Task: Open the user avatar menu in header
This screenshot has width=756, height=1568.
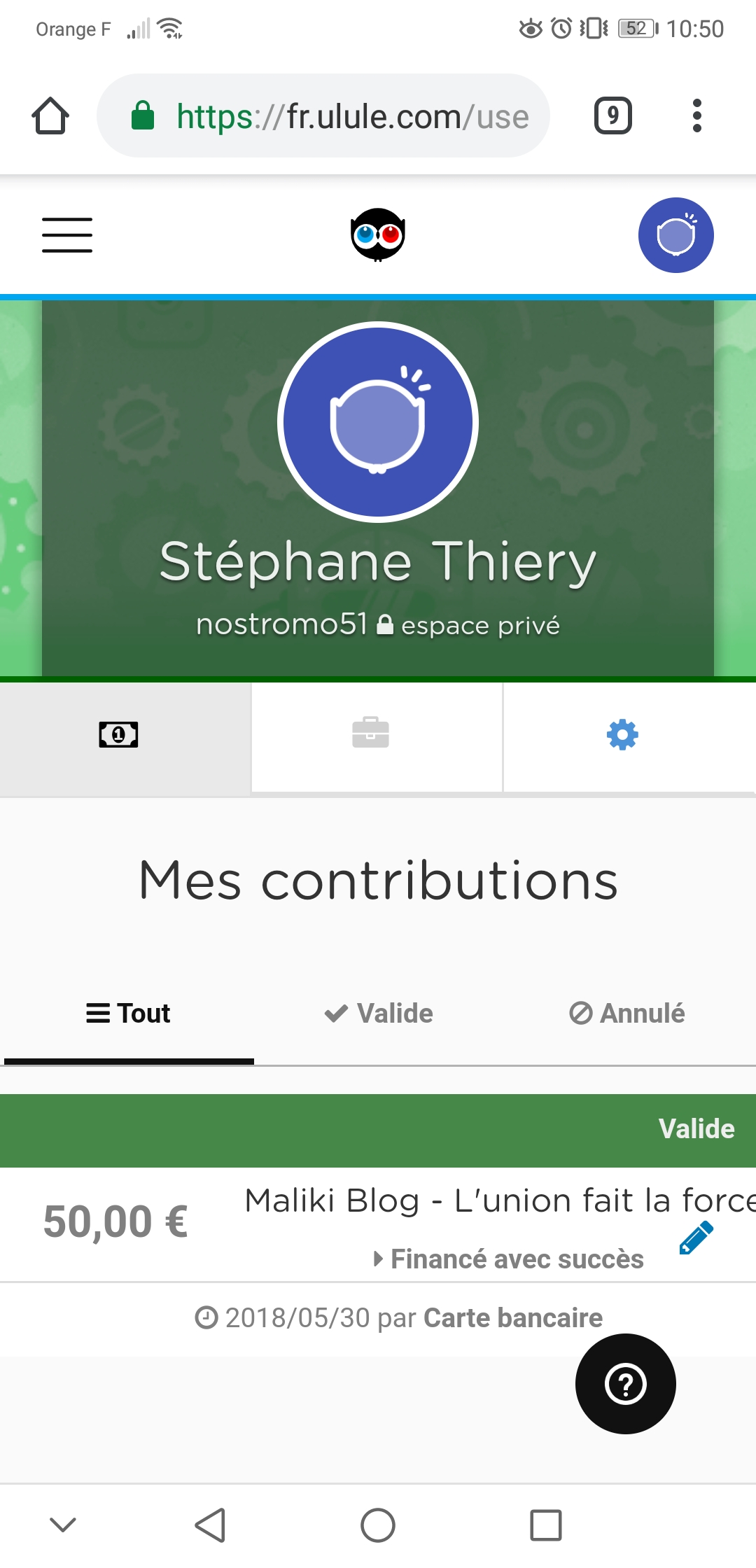Action: pyautogui.click(x=675, y=235)
